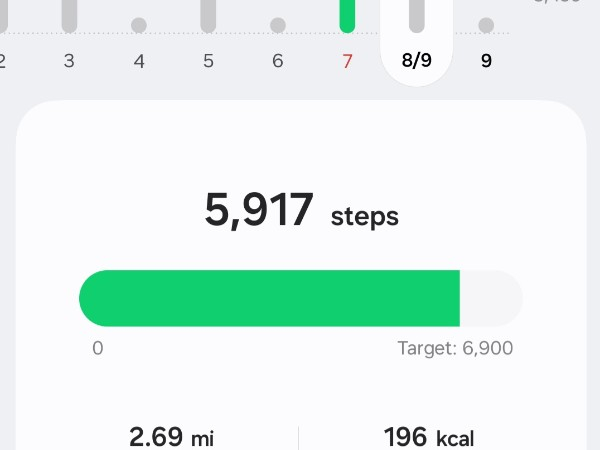600x450 pixels.
Task: Tap the highlighted 8/9 date
Action: [x=417, y=59]
